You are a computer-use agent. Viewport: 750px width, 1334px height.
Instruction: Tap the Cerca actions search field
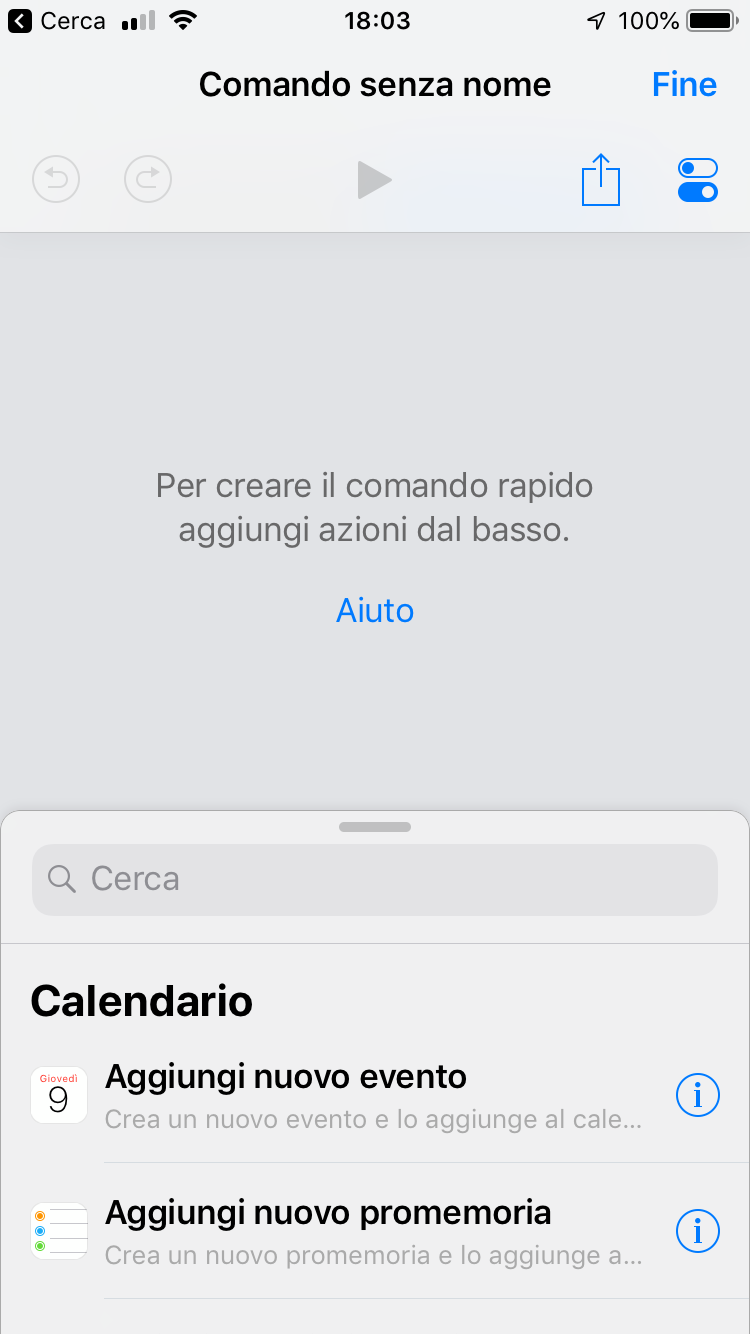coord(375,880)
